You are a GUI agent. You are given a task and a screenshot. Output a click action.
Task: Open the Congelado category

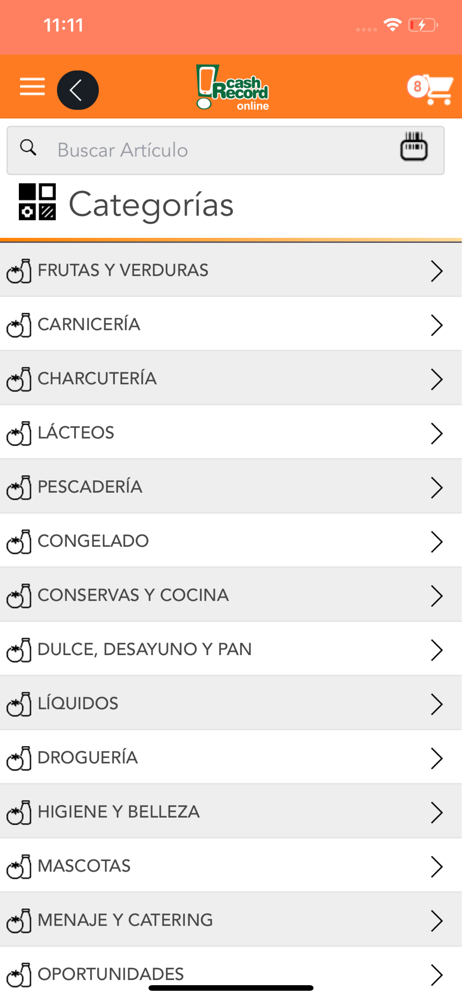pos(231,541)
